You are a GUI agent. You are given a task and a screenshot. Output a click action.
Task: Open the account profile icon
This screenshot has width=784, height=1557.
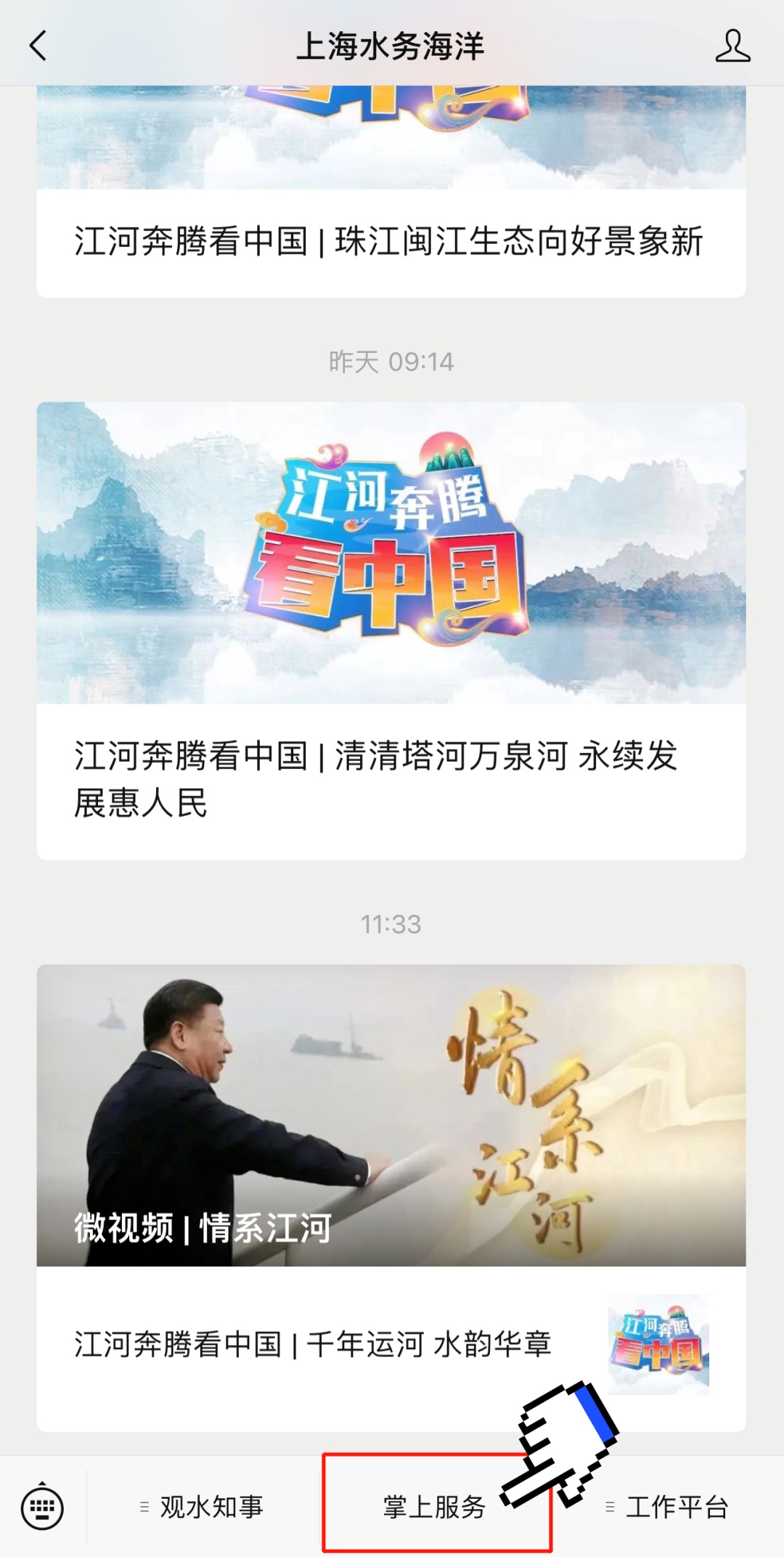click(732, 46)
